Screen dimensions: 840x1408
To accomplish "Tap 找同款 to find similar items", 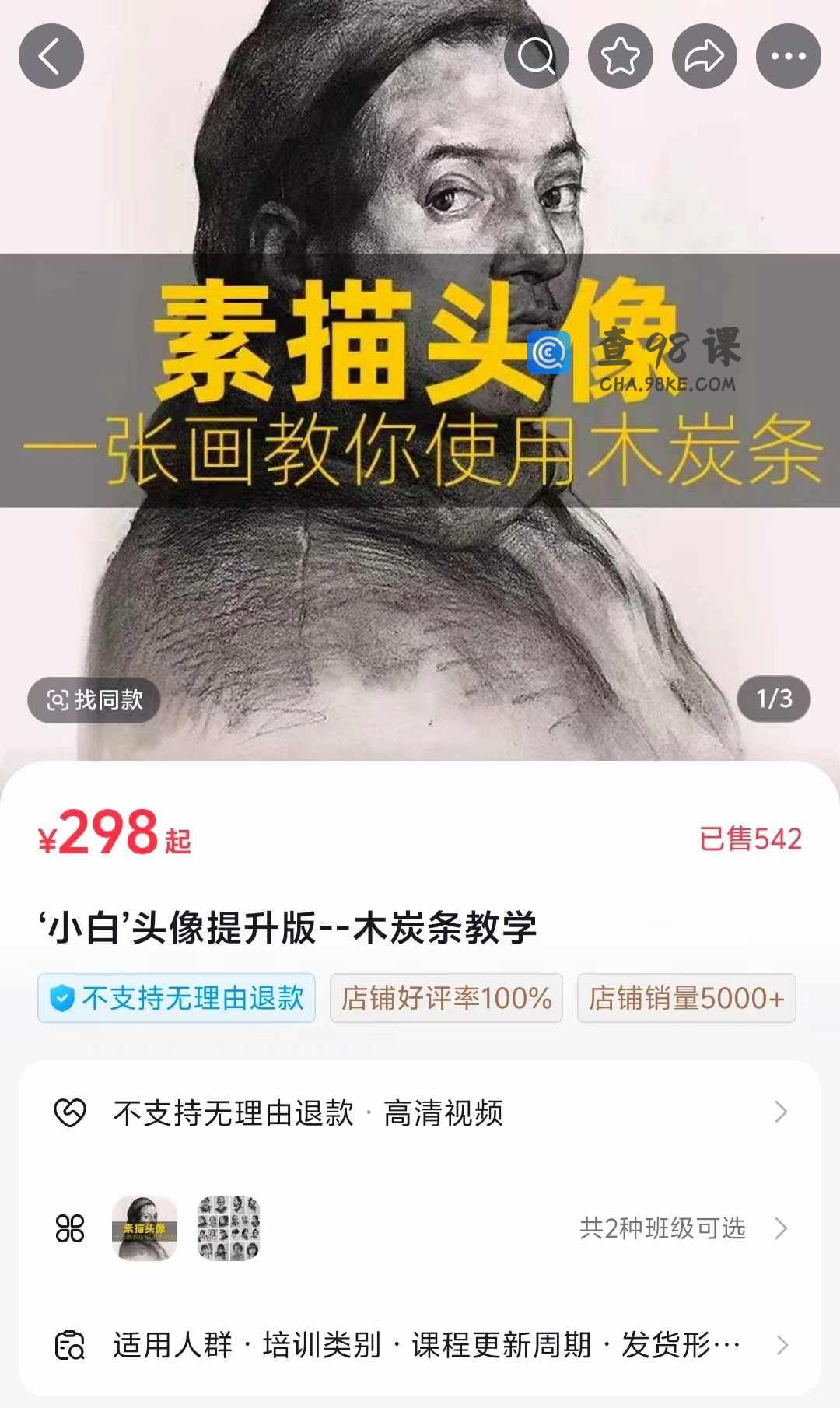I will (94, 700).
